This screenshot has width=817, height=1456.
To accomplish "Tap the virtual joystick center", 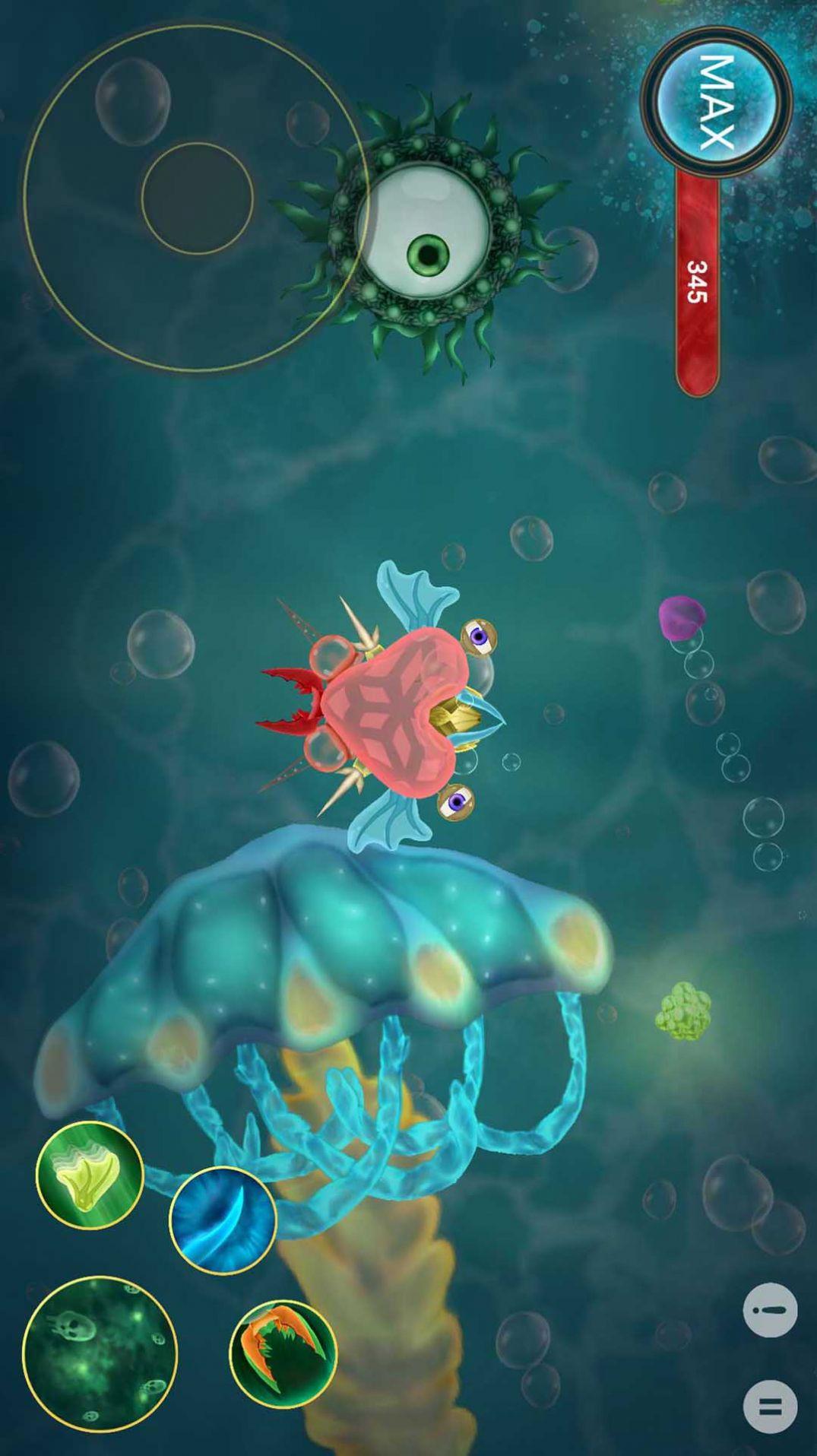I will [197, 198].
